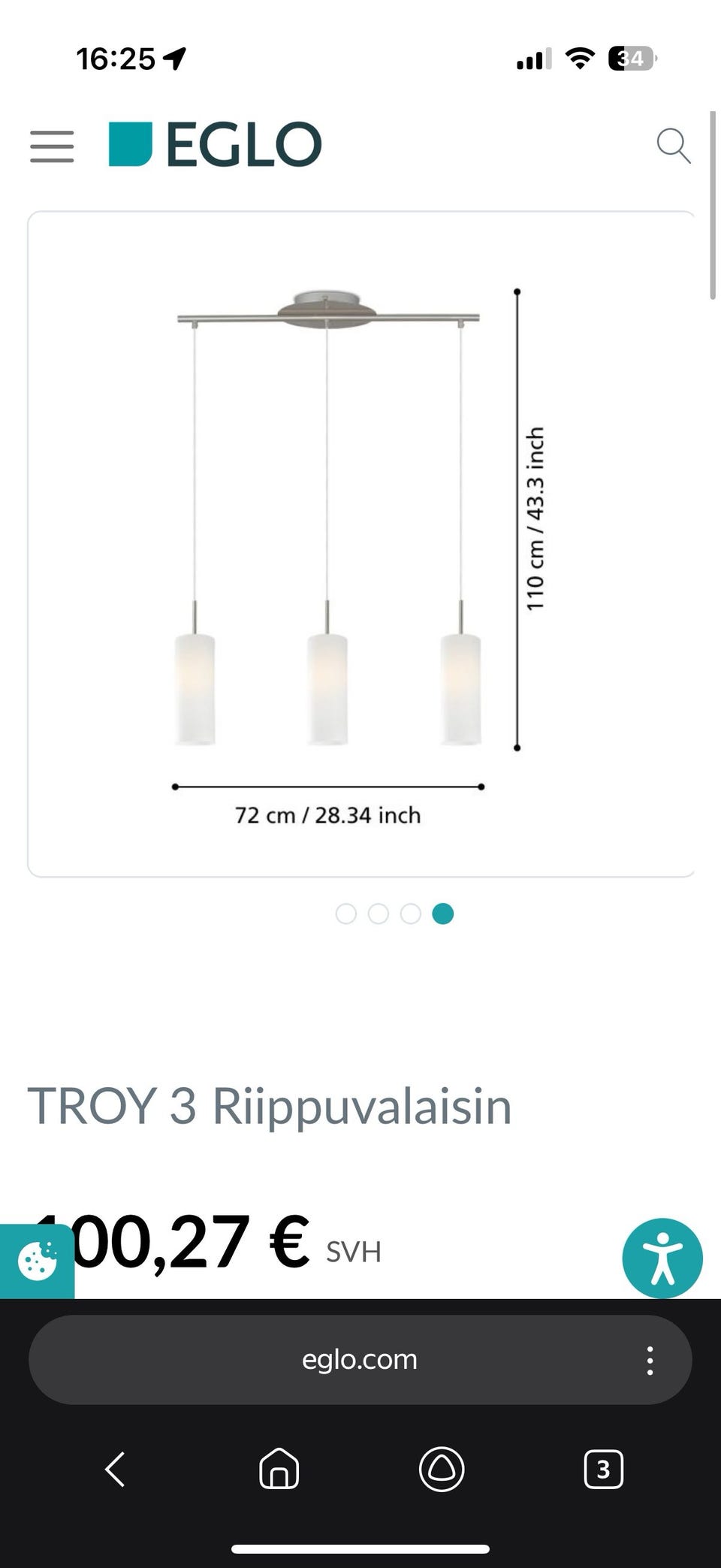Screen dimensions: 721x1568
Task: Tap the battery indicator in status bar
Action: click(x=632, y=58)
